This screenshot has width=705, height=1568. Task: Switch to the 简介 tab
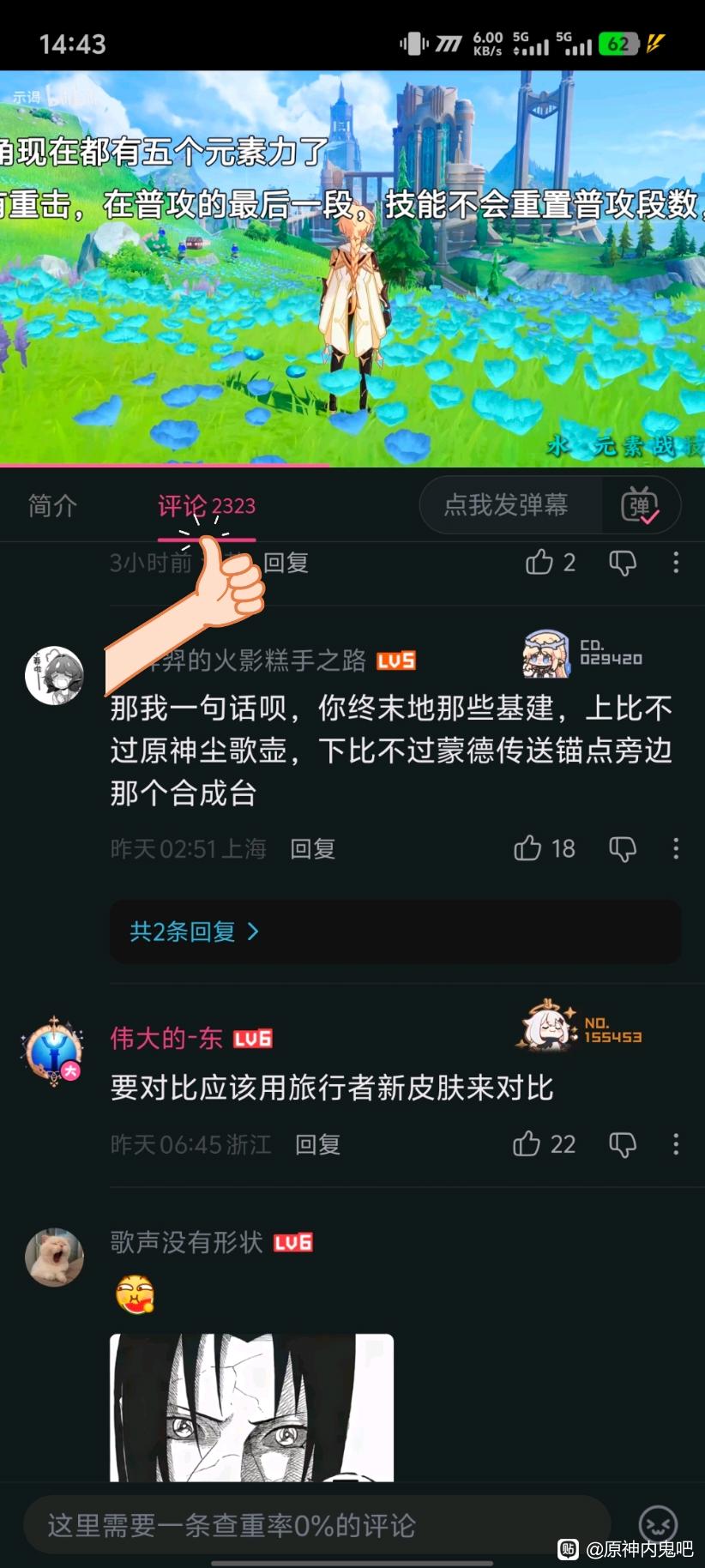click(x=52, y=506)
